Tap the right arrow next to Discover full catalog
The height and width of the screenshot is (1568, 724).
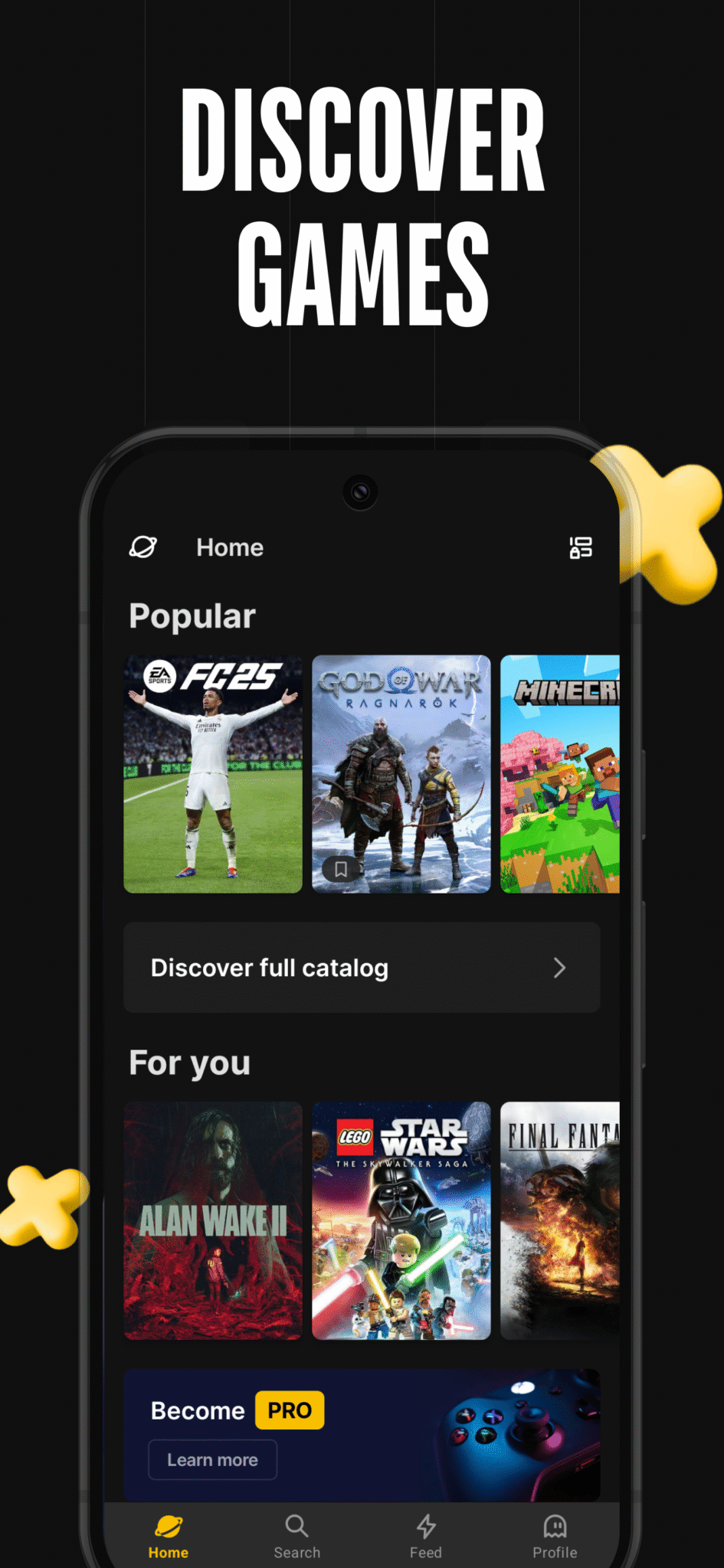pyautogui.click(x=560, y=968)
